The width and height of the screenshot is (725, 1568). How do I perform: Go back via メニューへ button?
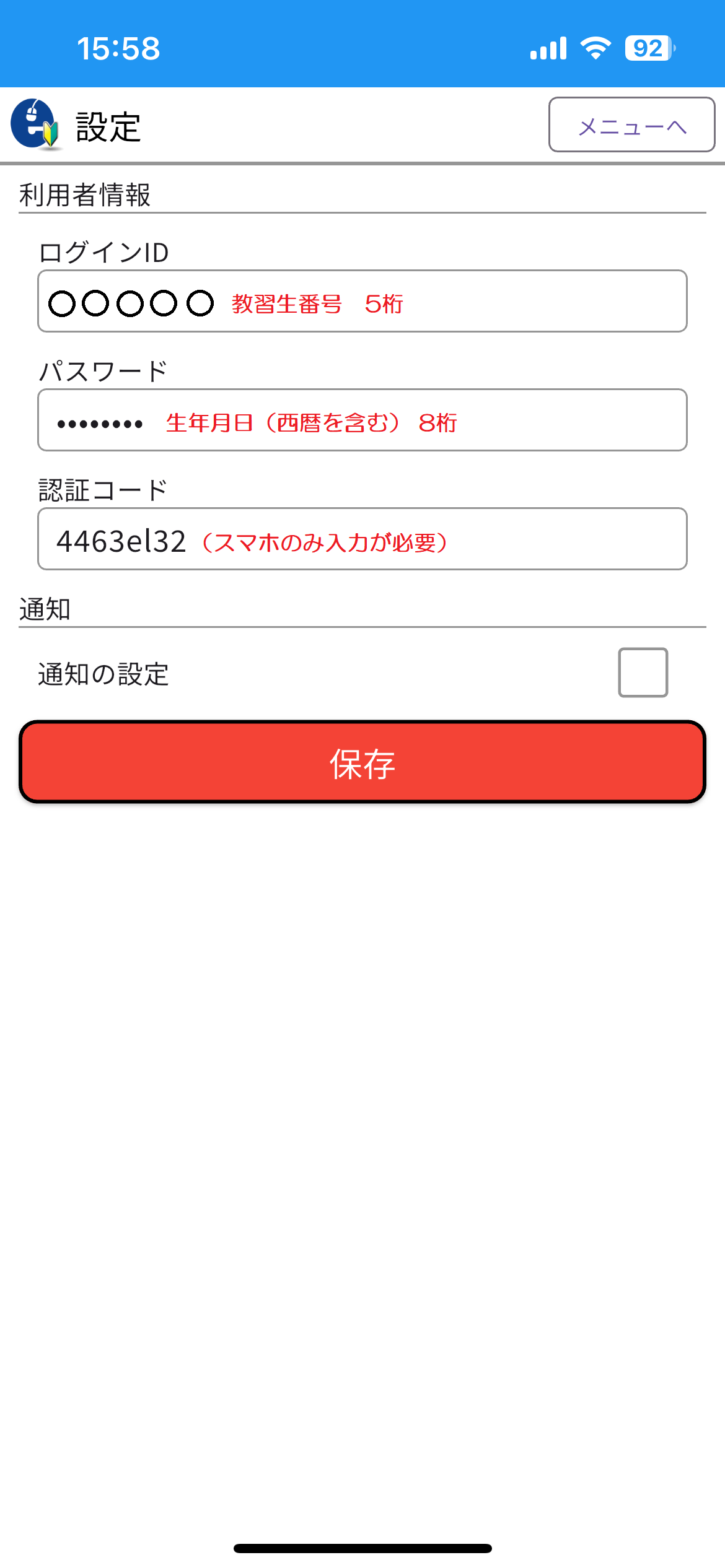(x=631, y=124)
